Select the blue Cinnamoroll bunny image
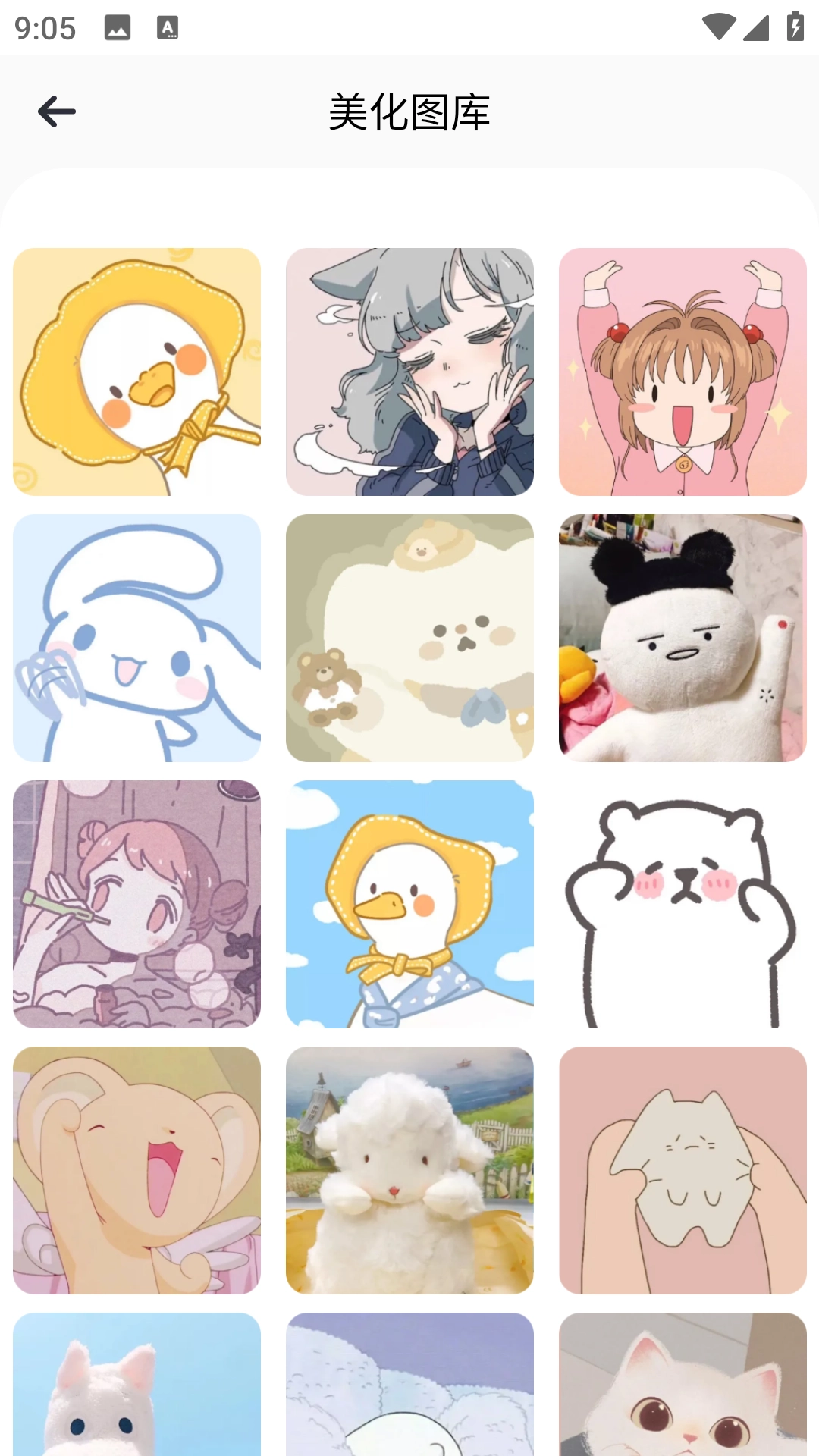Viewport: 819px width, 1456px height. coord(136,638)
